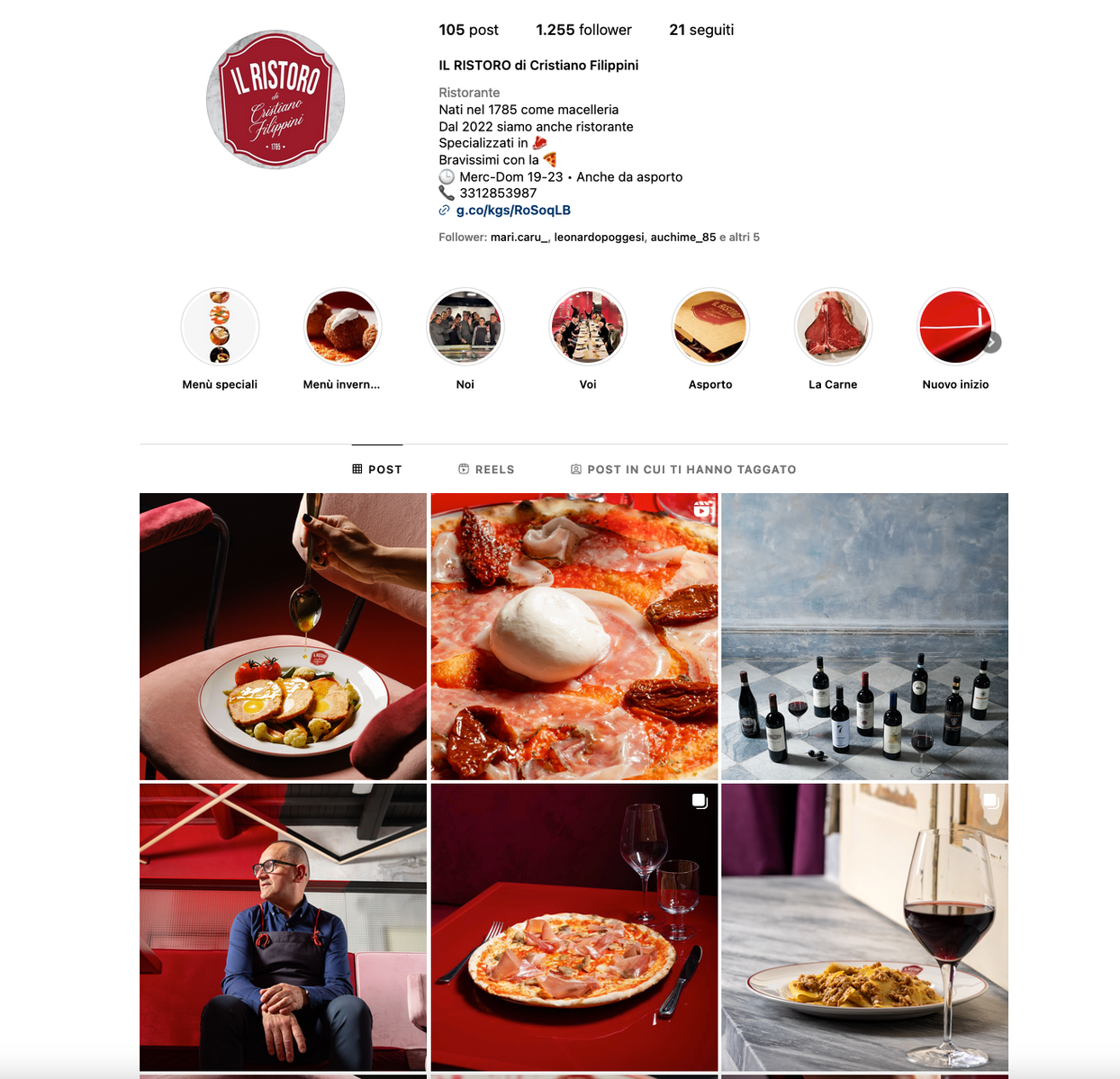Switch to Post in cui ti hanno taggato
Screen dimensions: 1120x1079
(683, 470)
